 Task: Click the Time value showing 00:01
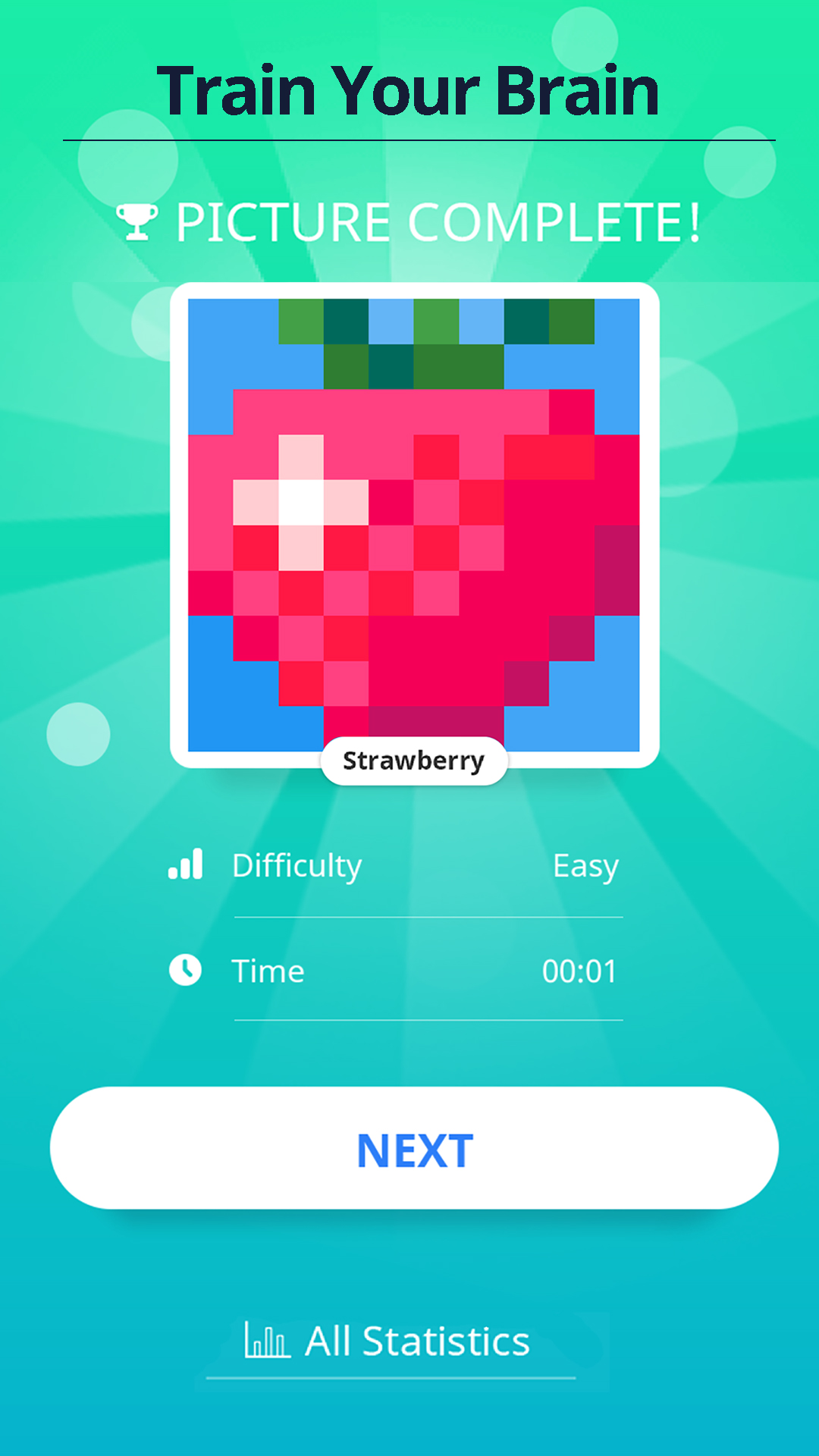coord(580,971)
